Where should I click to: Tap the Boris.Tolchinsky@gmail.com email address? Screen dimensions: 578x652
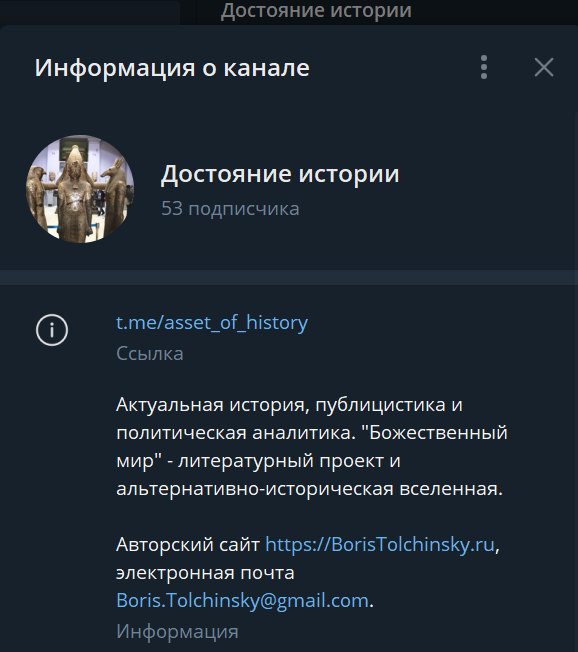(x=242, y=600)
